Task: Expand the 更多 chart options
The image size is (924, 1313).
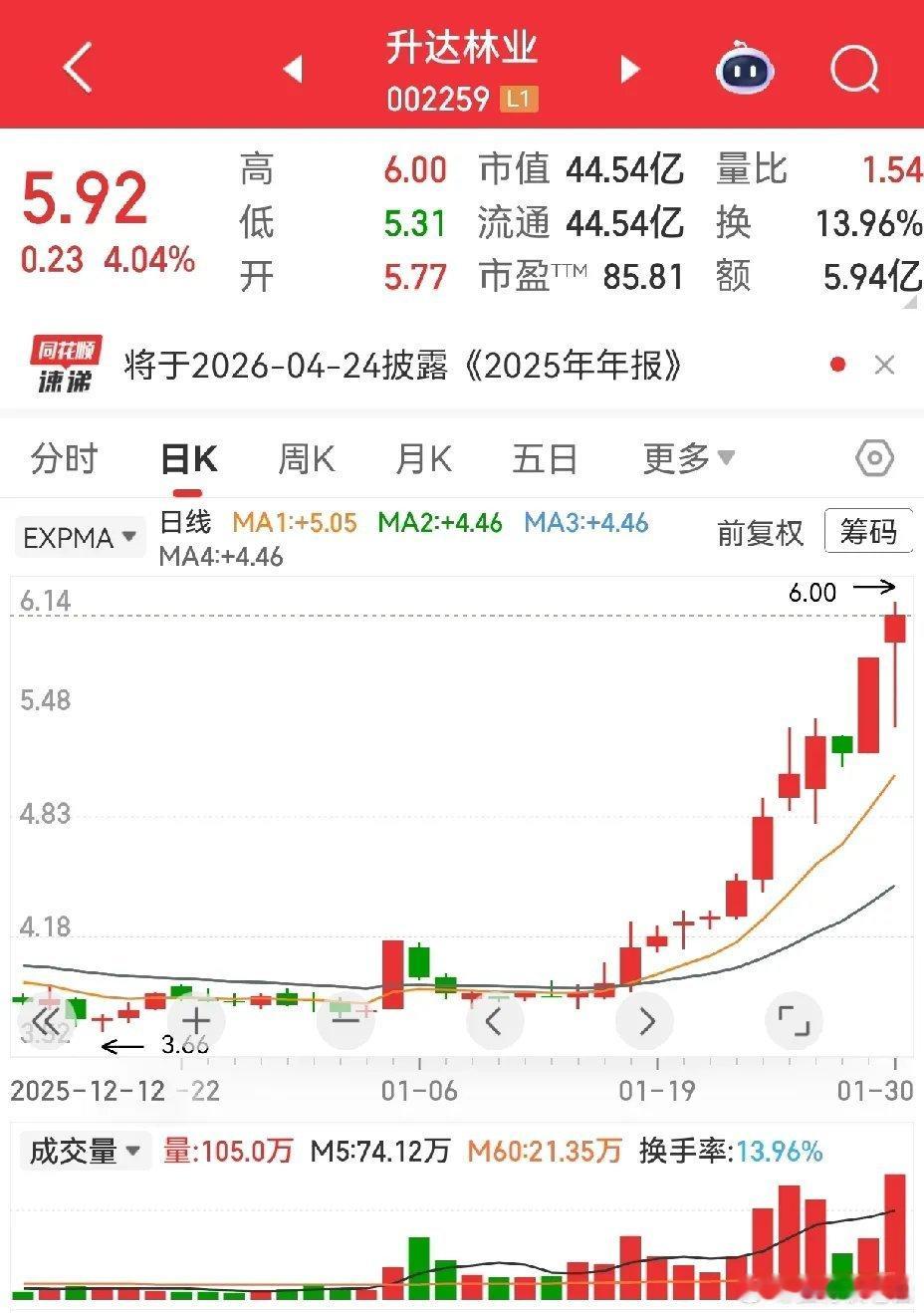Action: click(x=688, y=459)
